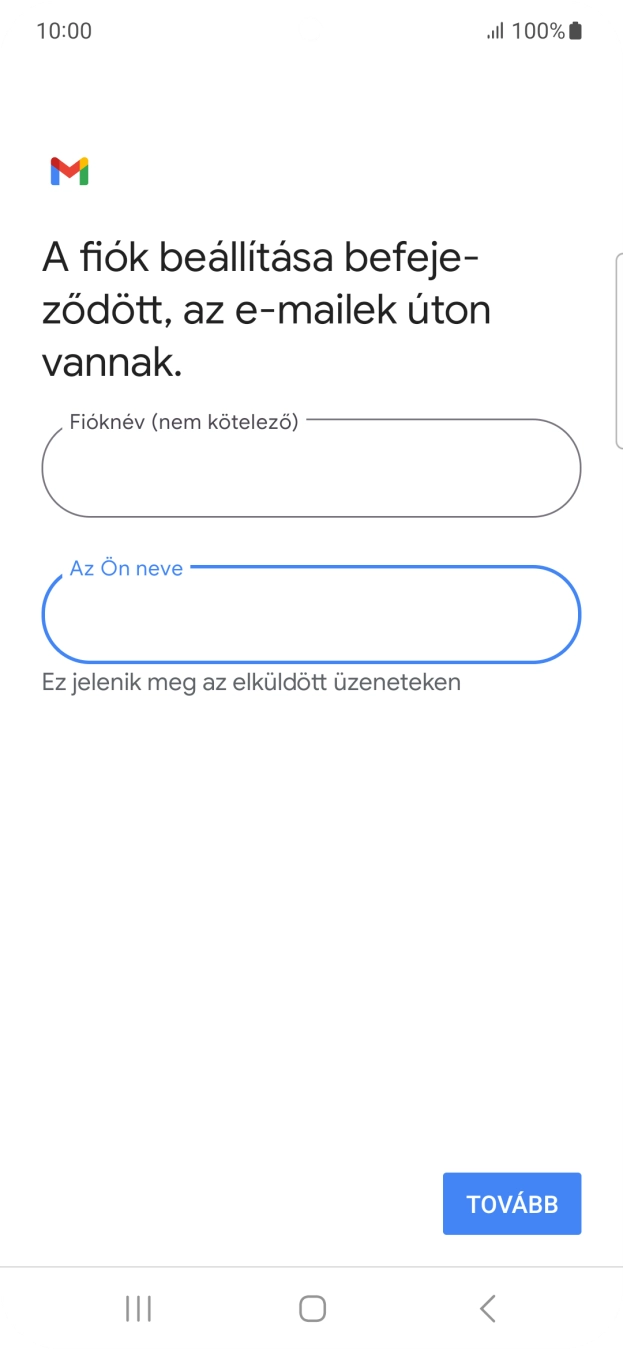Focus the Az Ön neve field

point(311,615)
